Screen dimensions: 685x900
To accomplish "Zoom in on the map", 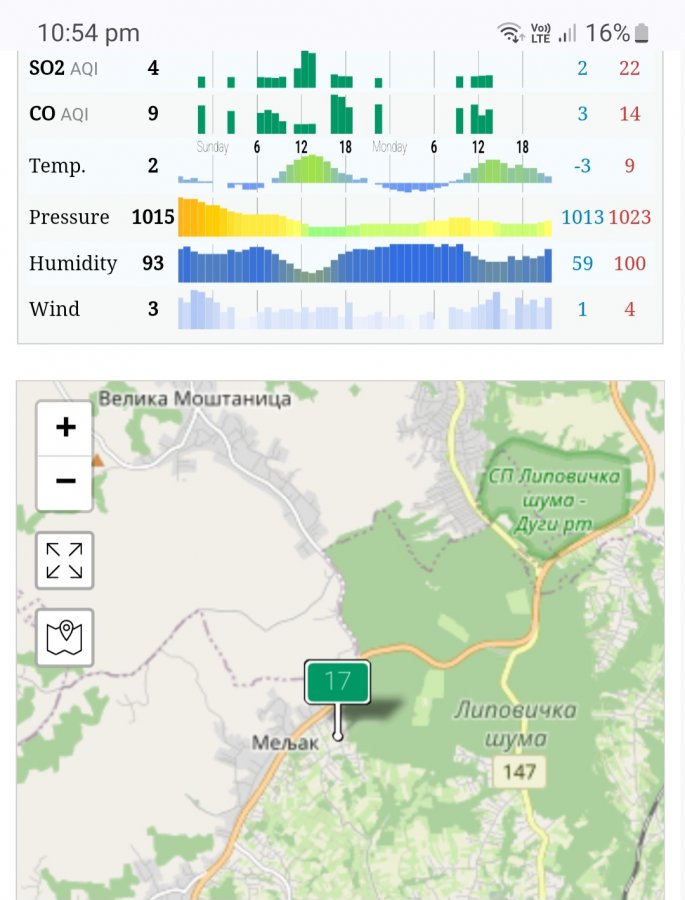I will [x=65, y=428].
